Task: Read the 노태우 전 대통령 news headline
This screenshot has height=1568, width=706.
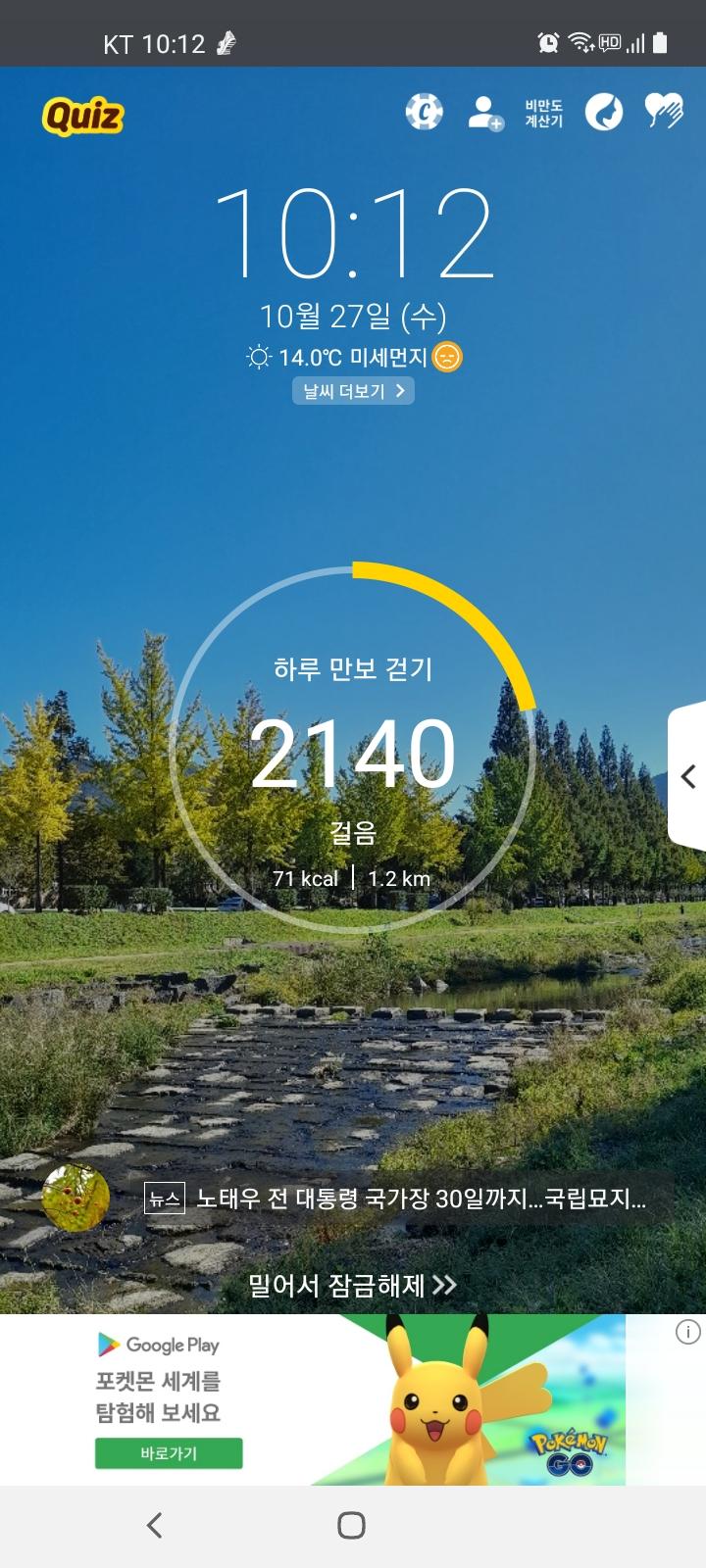Action: [421, 1199]
